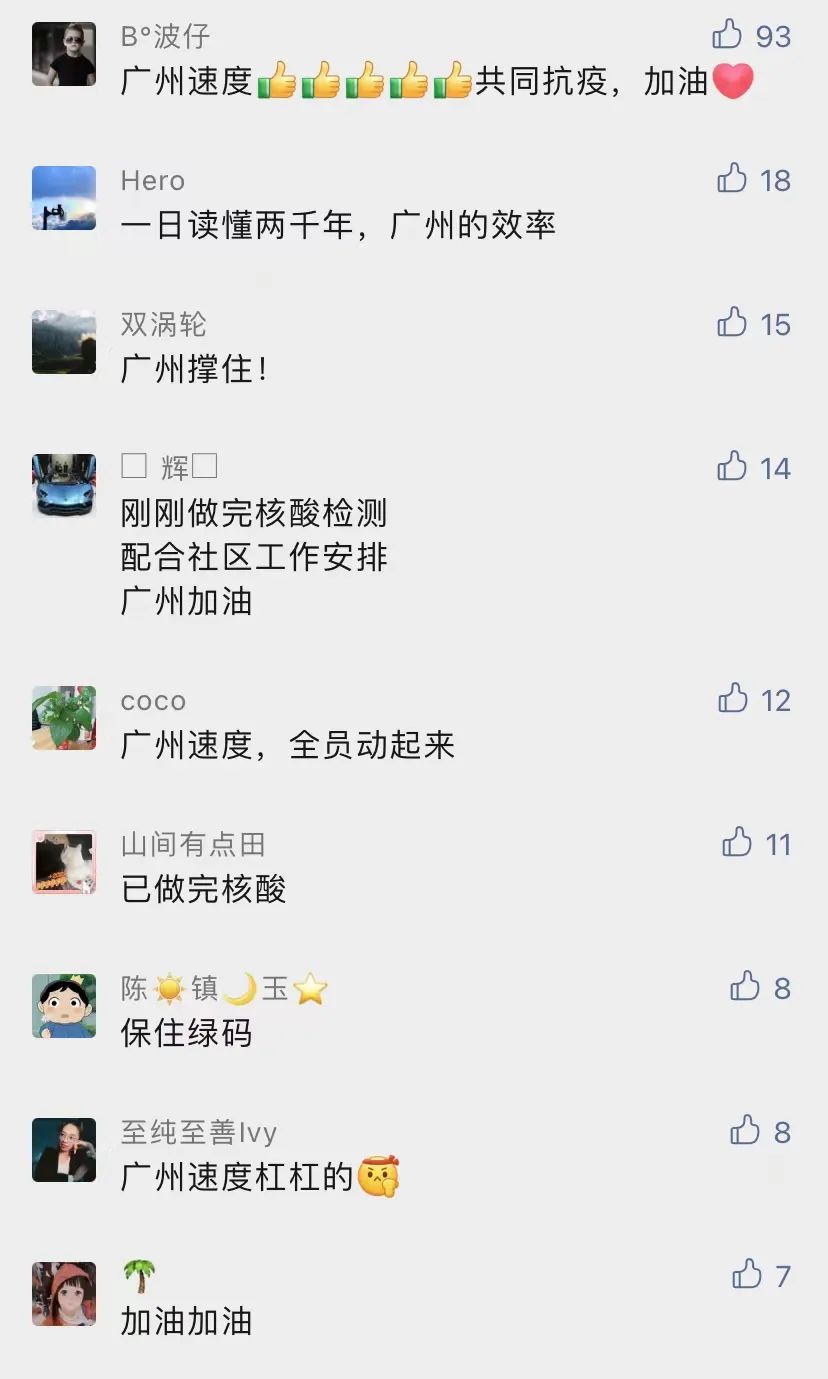Like B°波仔's comment
This screenshot has width=828, height=1379.
click(727, 36)
